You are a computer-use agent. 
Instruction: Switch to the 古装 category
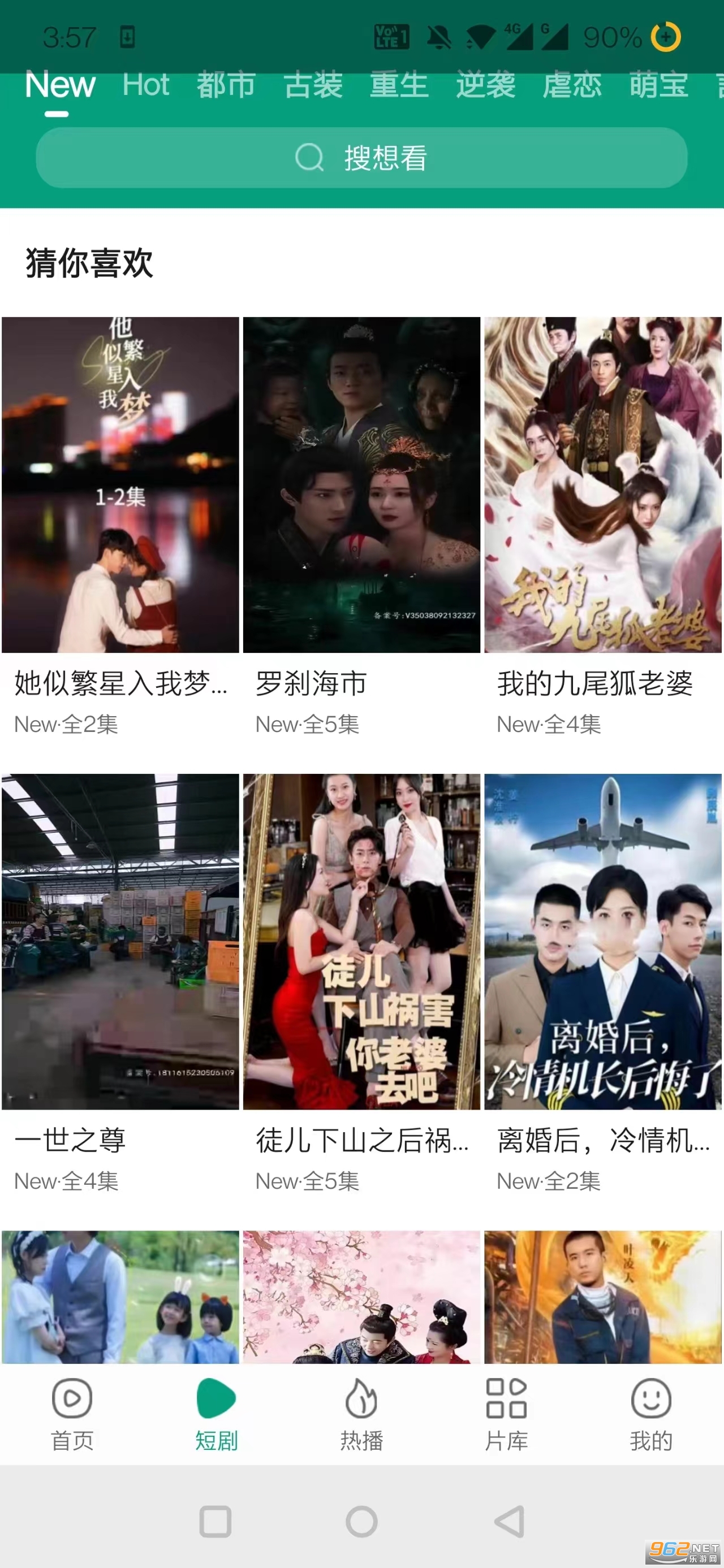click(313, 85)
